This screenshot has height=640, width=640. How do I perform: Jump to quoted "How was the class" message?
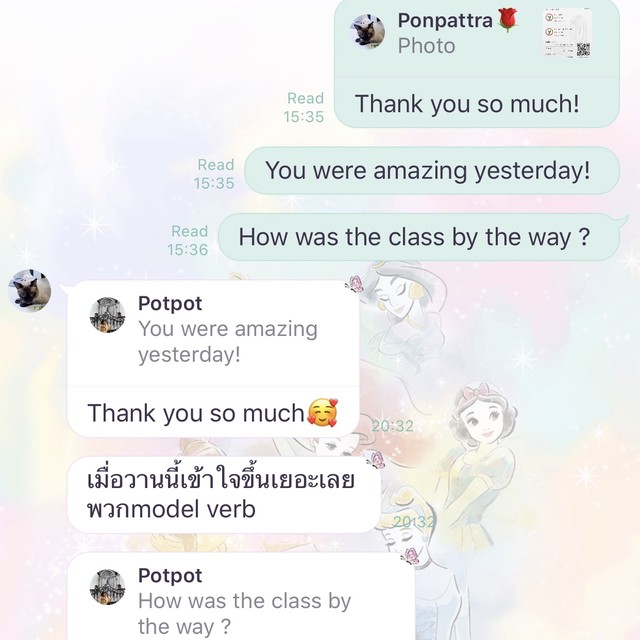click(x=240, y=600)
